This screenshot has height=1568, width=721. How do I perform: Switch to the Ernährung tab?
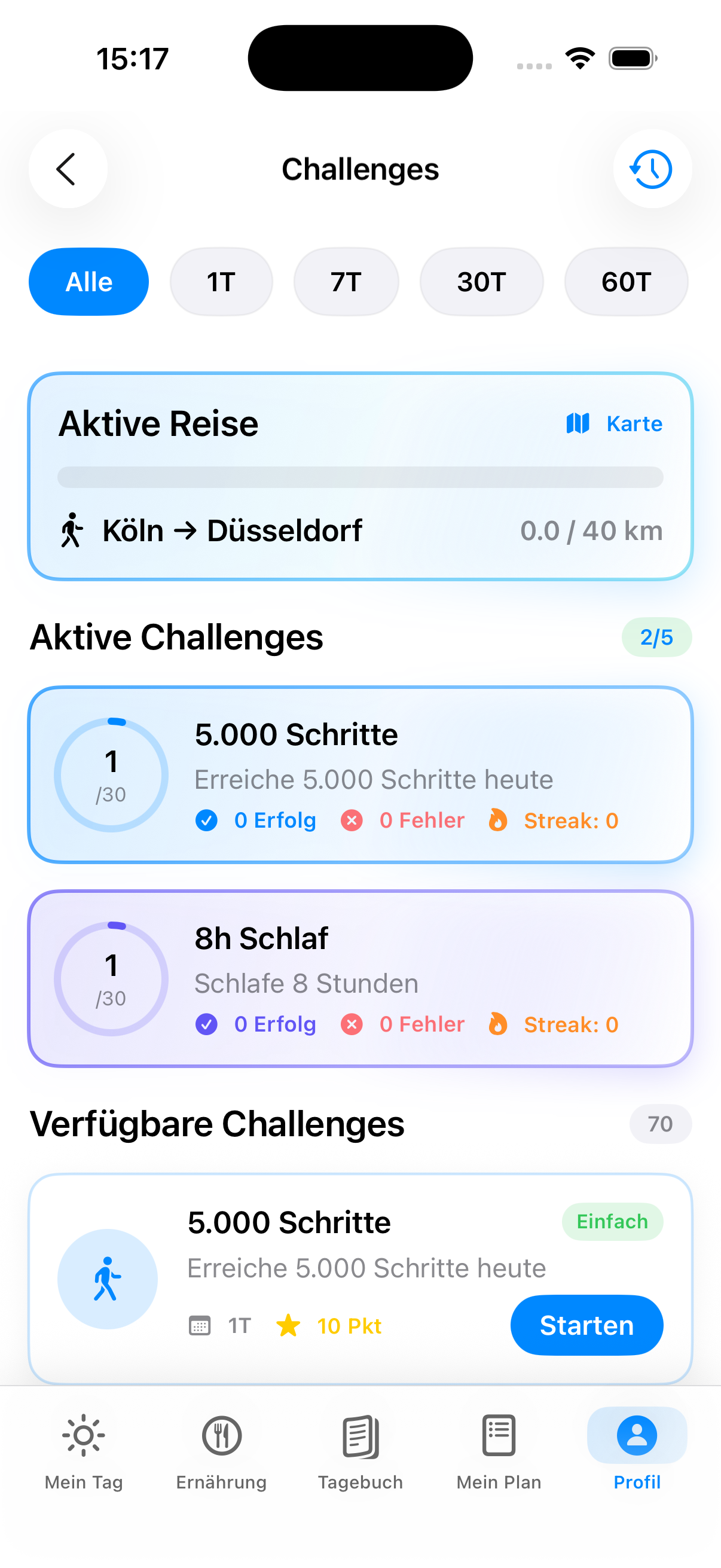click(x=221, y=1451)
